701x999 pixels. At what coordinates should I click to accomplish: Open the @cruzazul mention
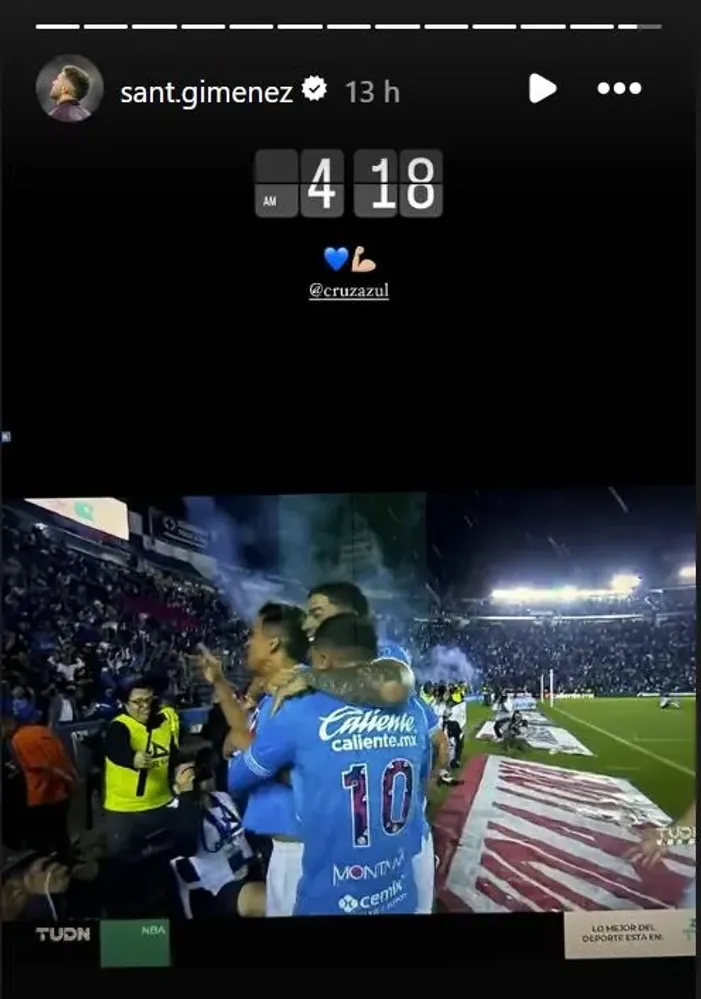[349, 291]
